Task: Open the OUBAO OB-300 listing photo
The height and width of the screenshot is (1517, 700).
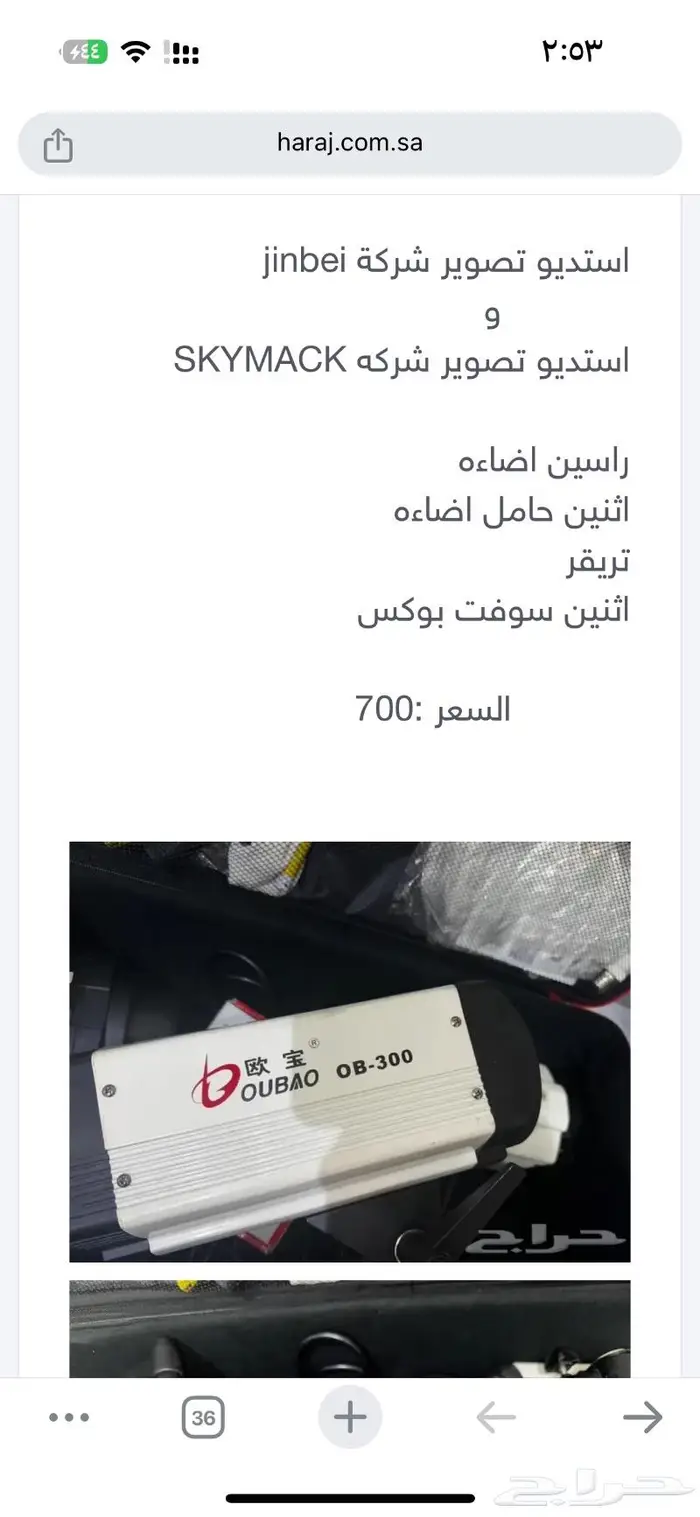Action: coord(350,1051)
